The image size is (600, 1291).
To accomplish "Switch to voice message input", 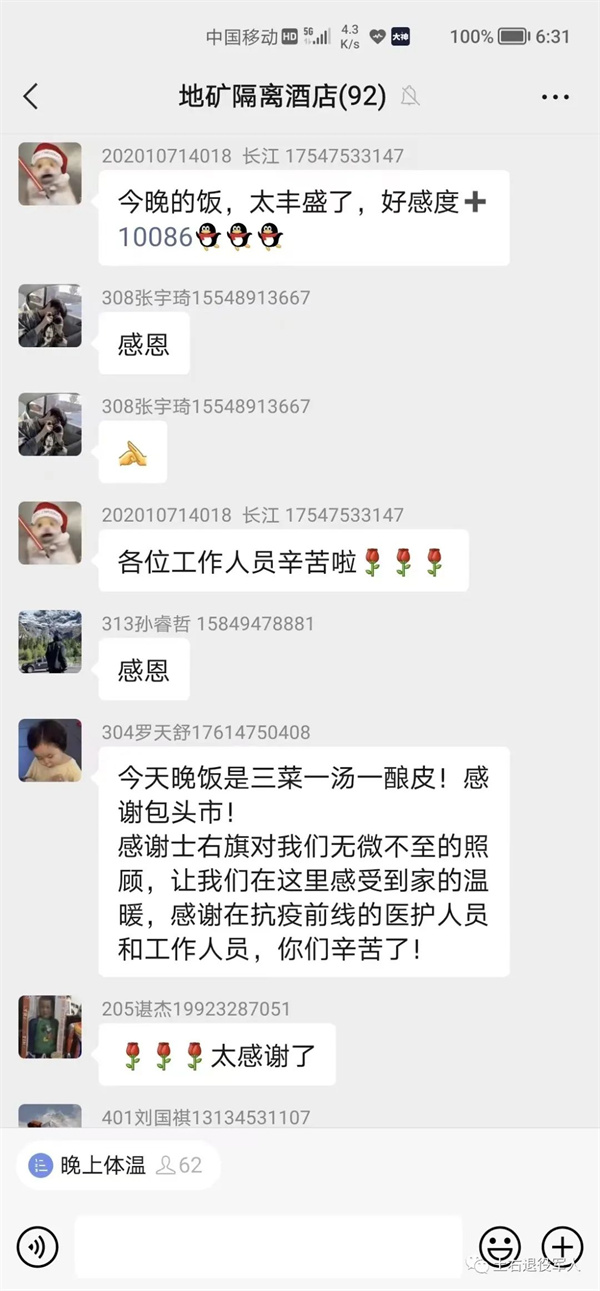I will pyautogui.click(x=38, y=1246).
